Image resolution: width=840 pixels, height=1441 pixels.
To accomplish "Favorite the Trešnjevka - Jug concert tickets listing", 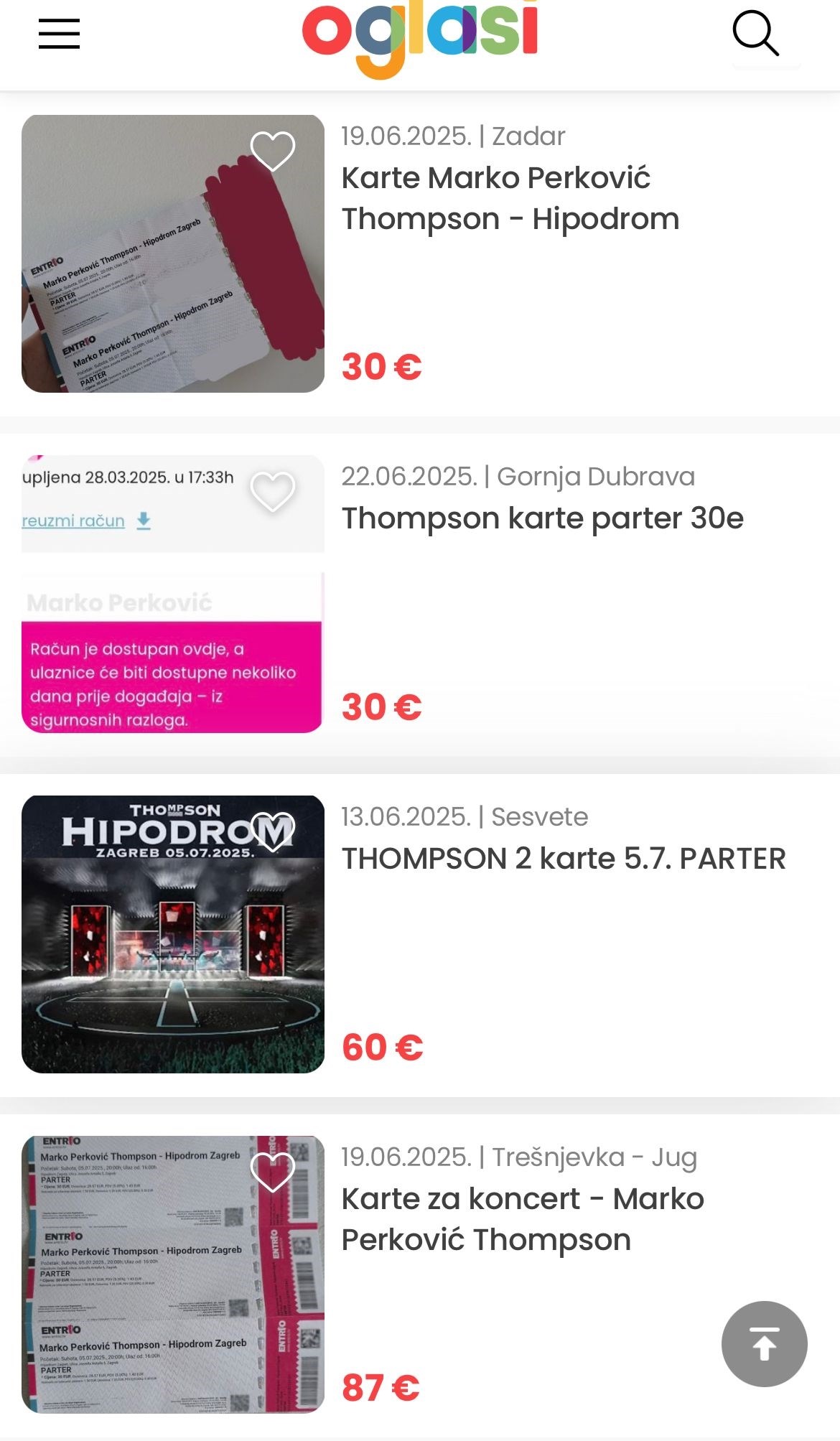I will click(273, 1172).
